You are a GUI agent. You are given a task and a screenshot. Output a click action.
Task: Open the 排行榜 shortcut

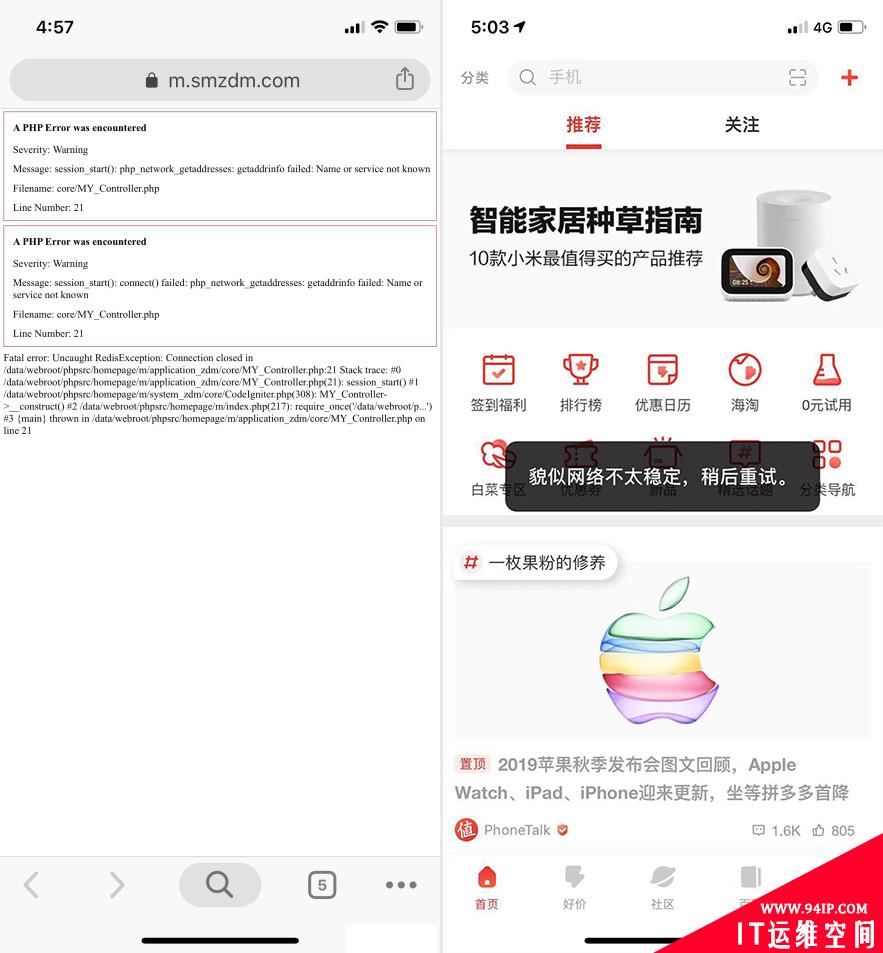click(x=580, y=382)
